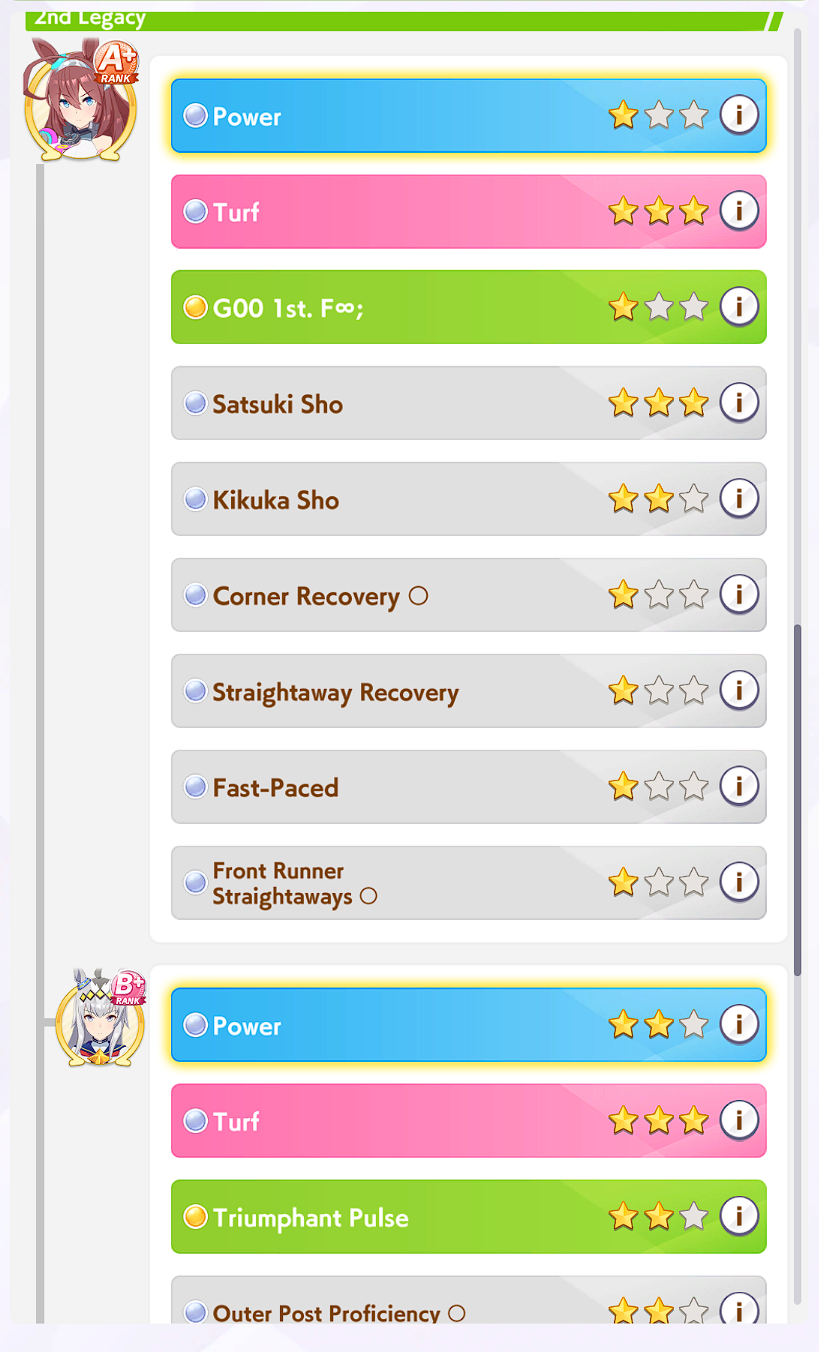Screen dimensions: 819x1352
Task: Open Corner Recovery skill info
Action: pos(739,594)
